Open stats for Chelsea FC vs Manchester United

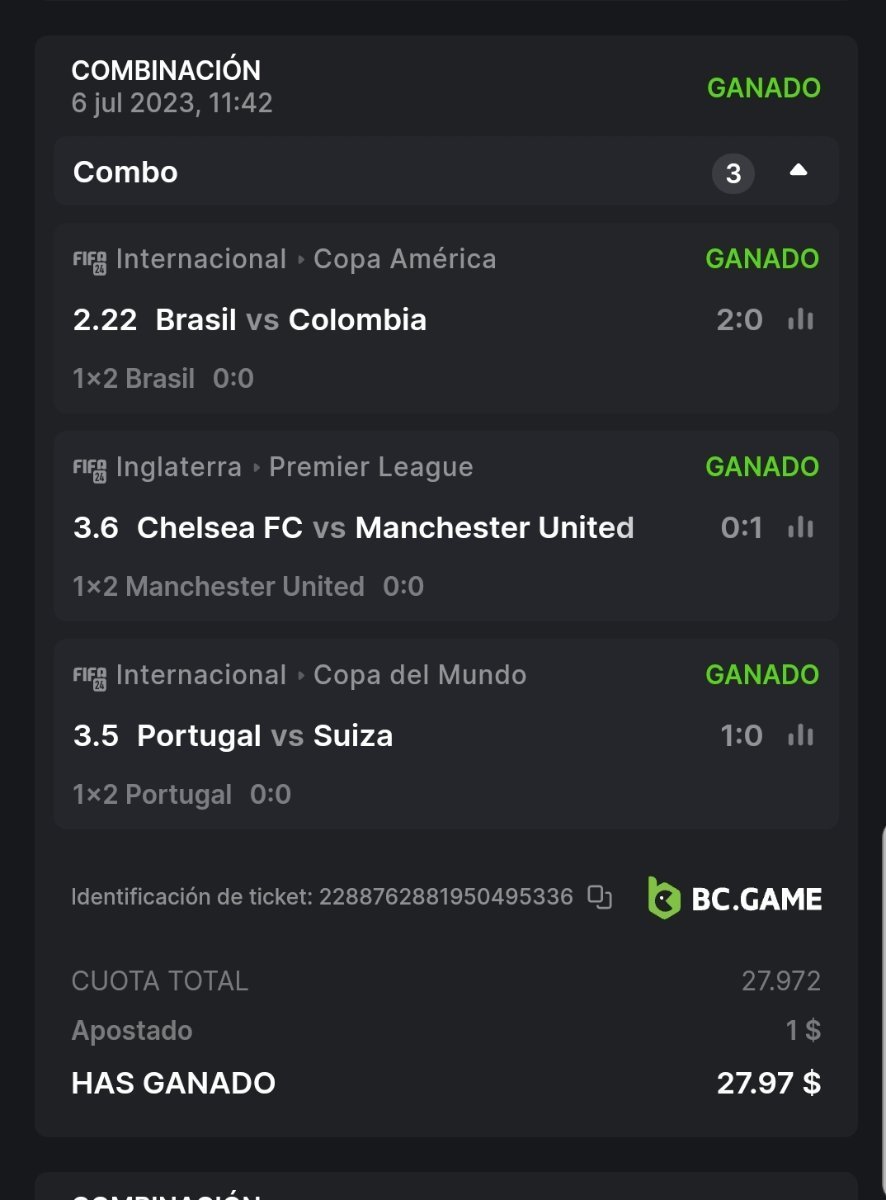coord(800,528)
